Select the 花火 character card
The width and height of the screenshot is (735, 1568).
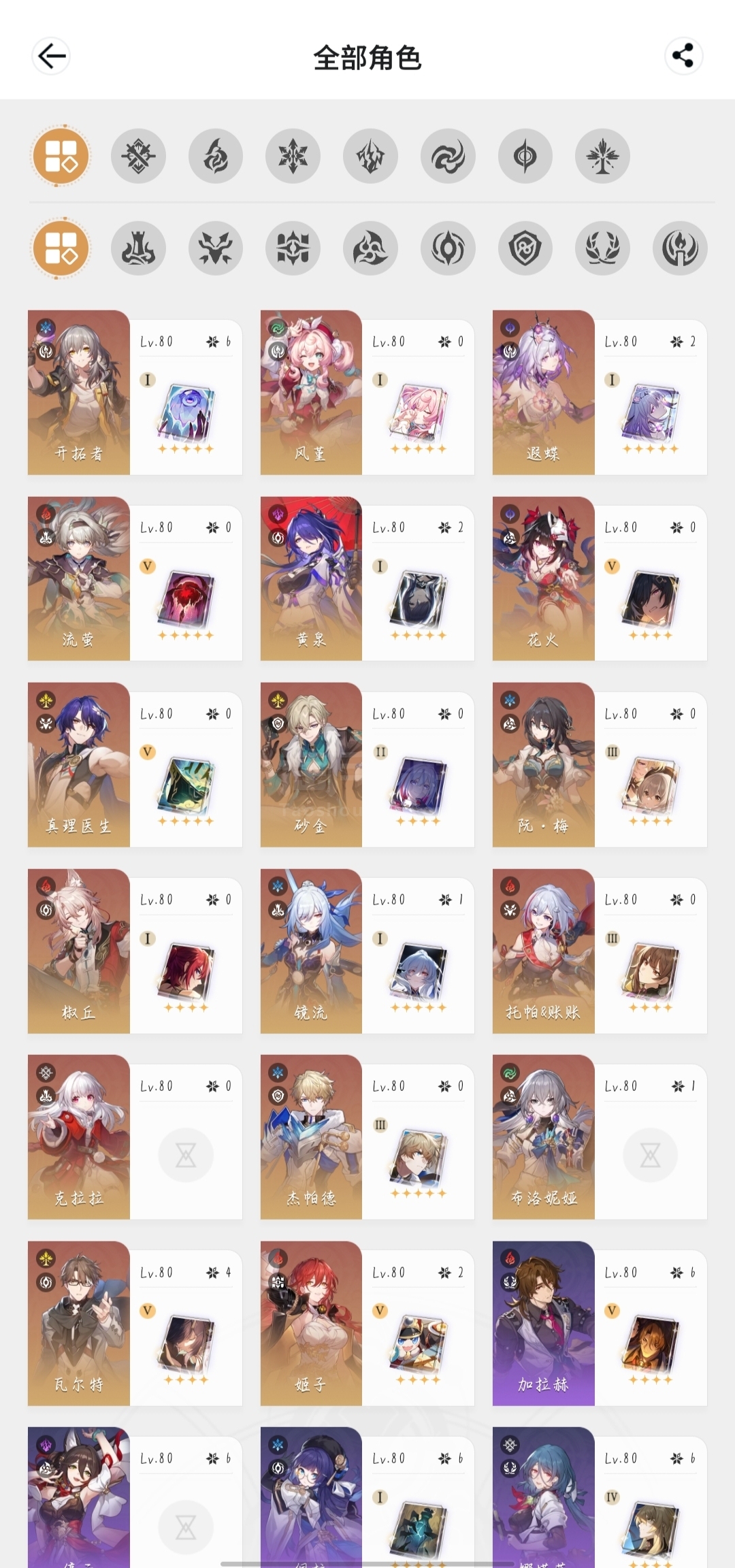click(x=600, y=578)
